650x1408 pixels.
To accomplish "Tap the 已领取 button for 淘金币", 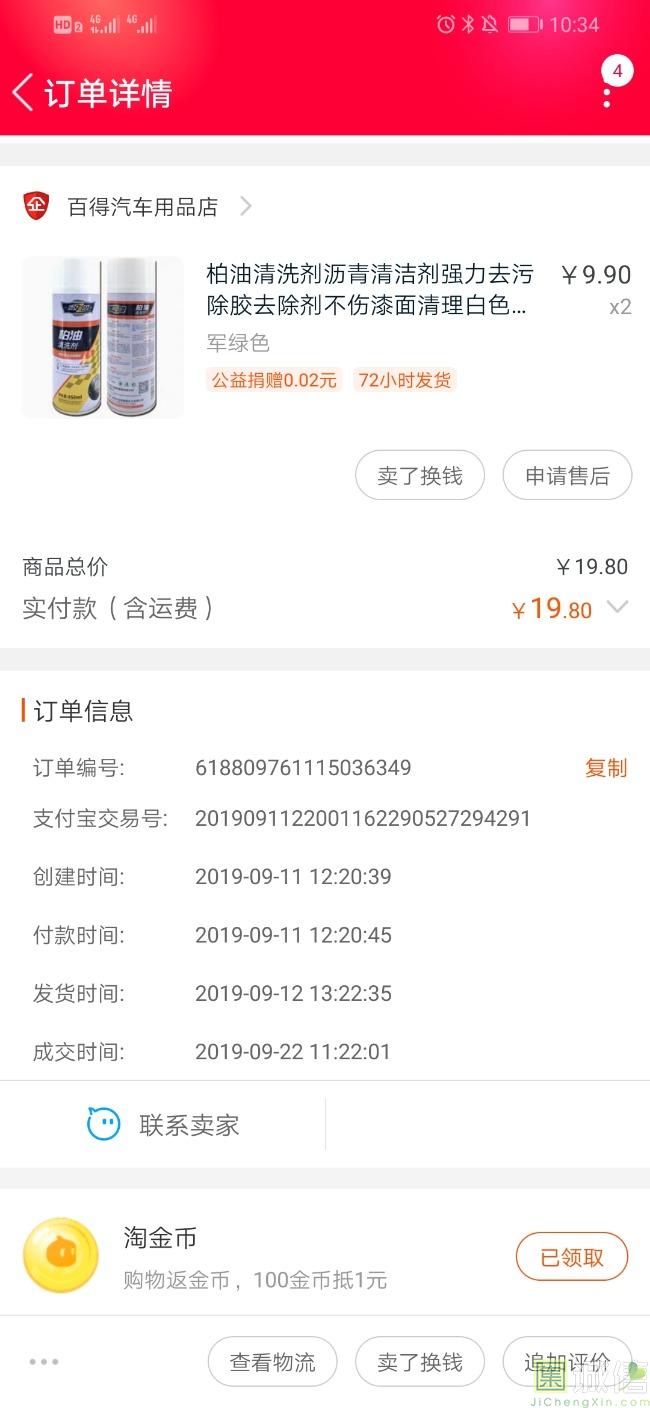I will [572, 1257].
